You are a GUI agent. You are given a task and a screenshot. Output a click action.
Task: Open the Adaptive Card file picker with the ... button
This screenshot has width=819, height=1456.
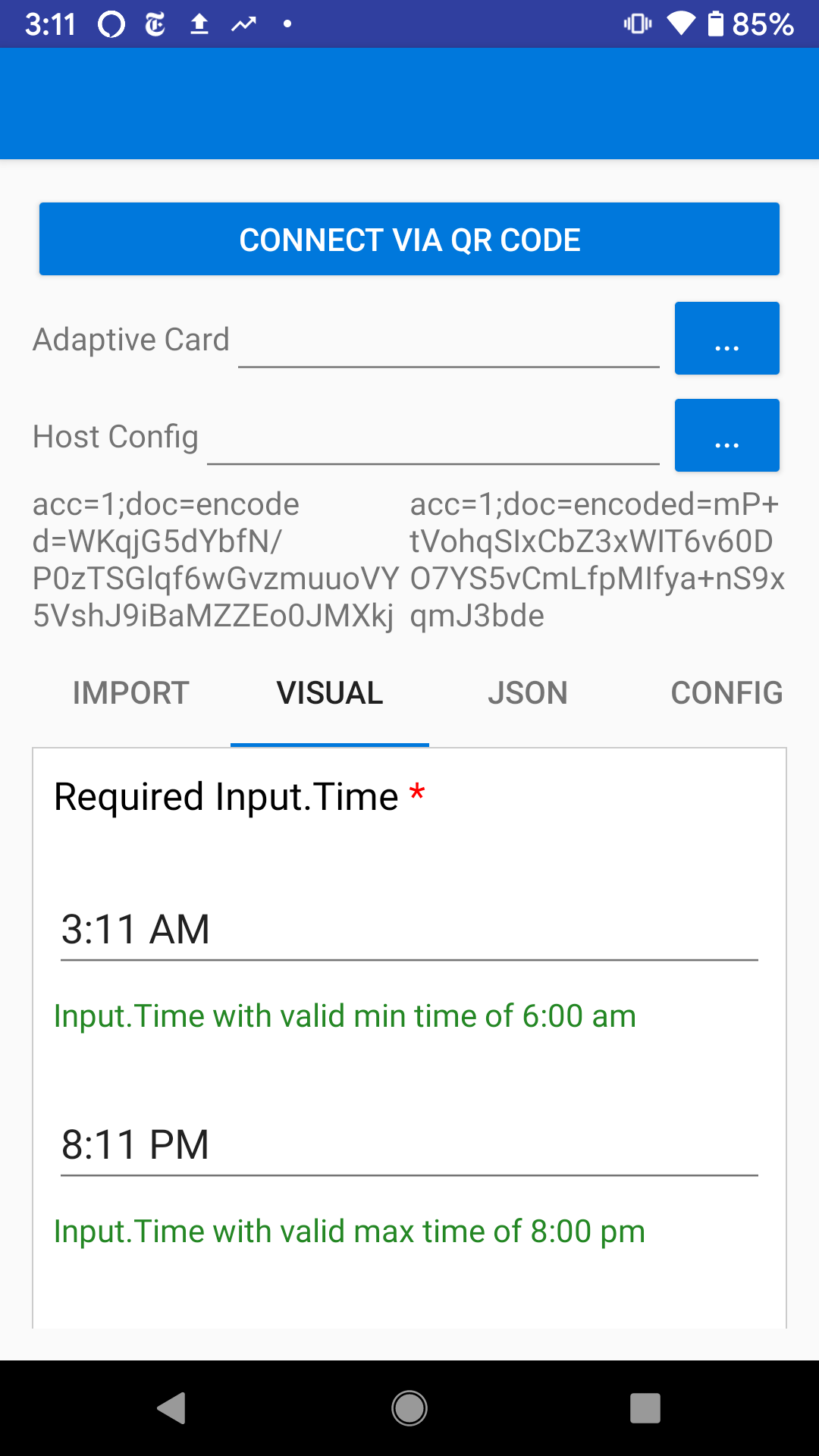[x=726, y=338]
